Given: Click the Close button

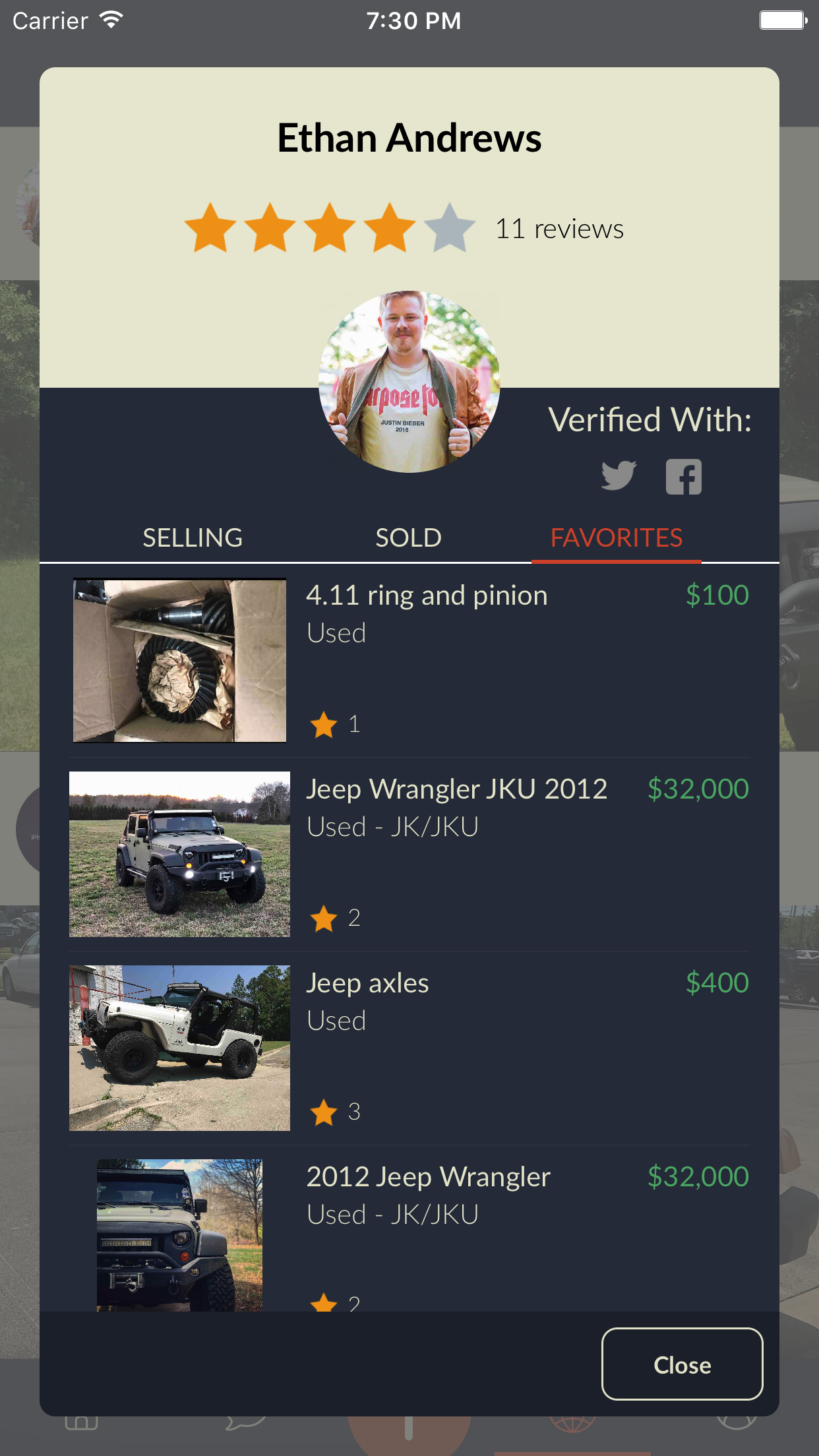Looking at the screenshot, I should pyautogui.click(x=682, y=1365).
